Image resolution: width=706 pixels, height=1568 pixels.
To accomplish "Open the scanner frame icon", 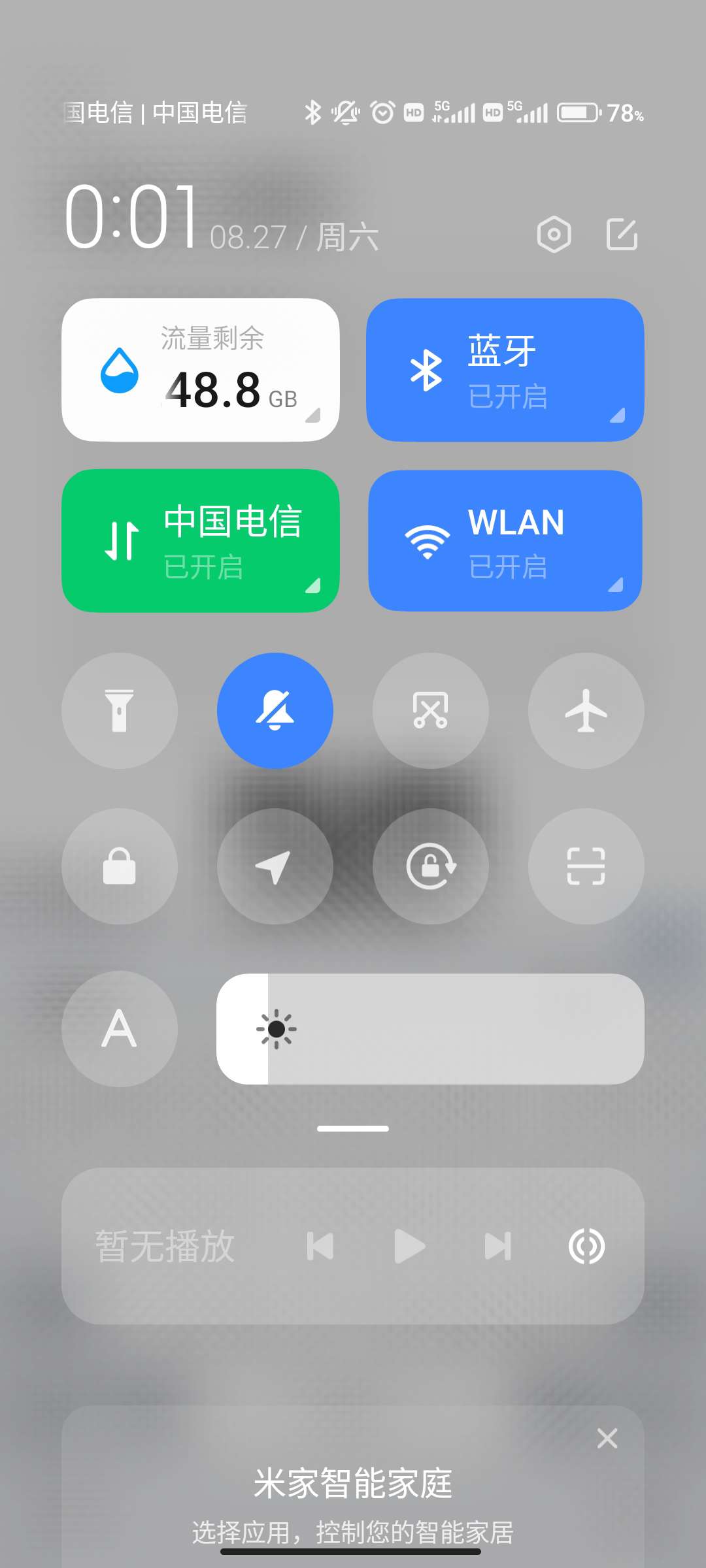I will (x=586, y=866).
